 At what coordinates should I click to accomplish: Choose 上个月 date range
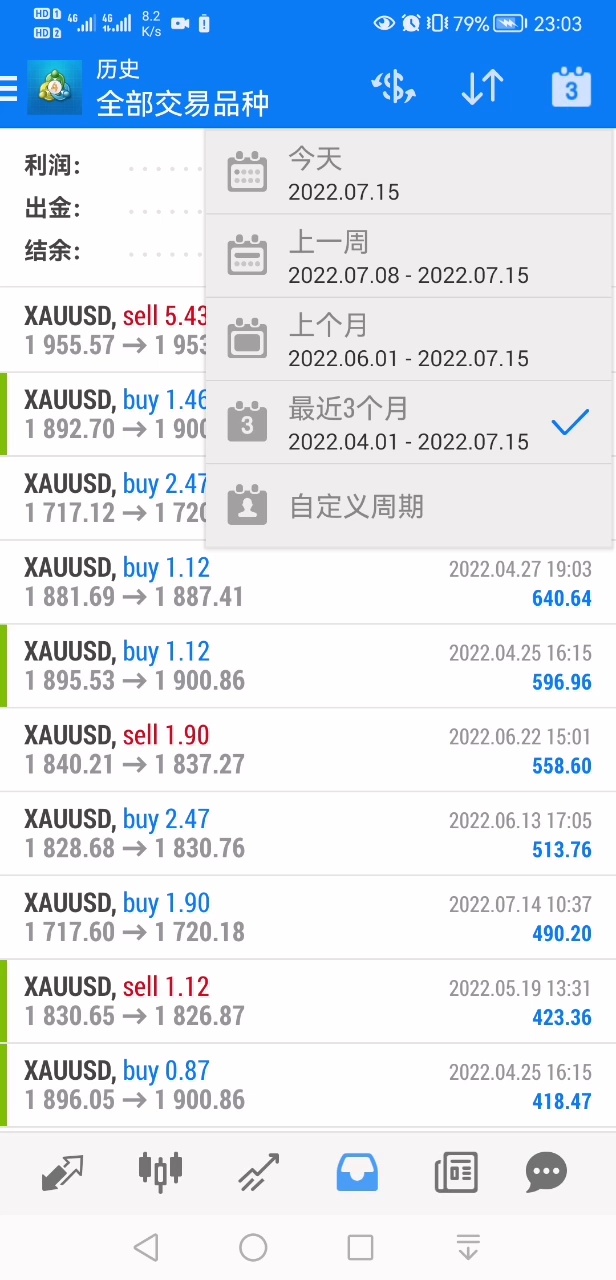click(x=409, y=339)
